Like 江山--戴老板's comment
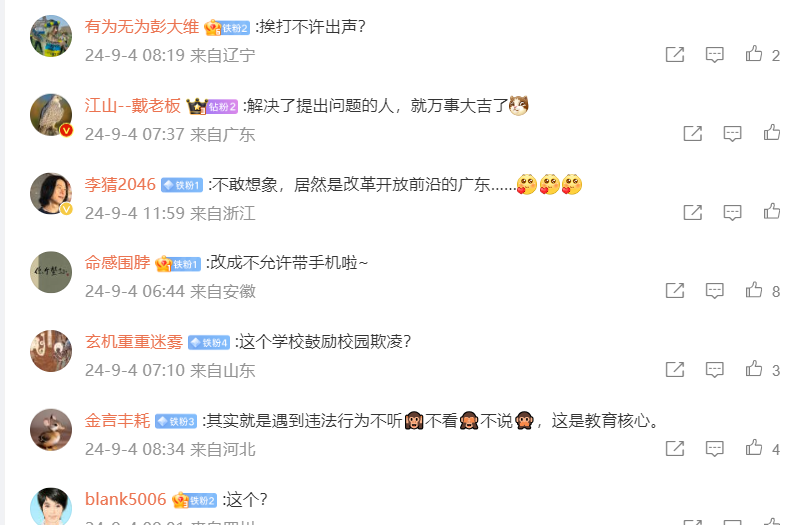Screen dimensions: 800x525 pos(771,132)
